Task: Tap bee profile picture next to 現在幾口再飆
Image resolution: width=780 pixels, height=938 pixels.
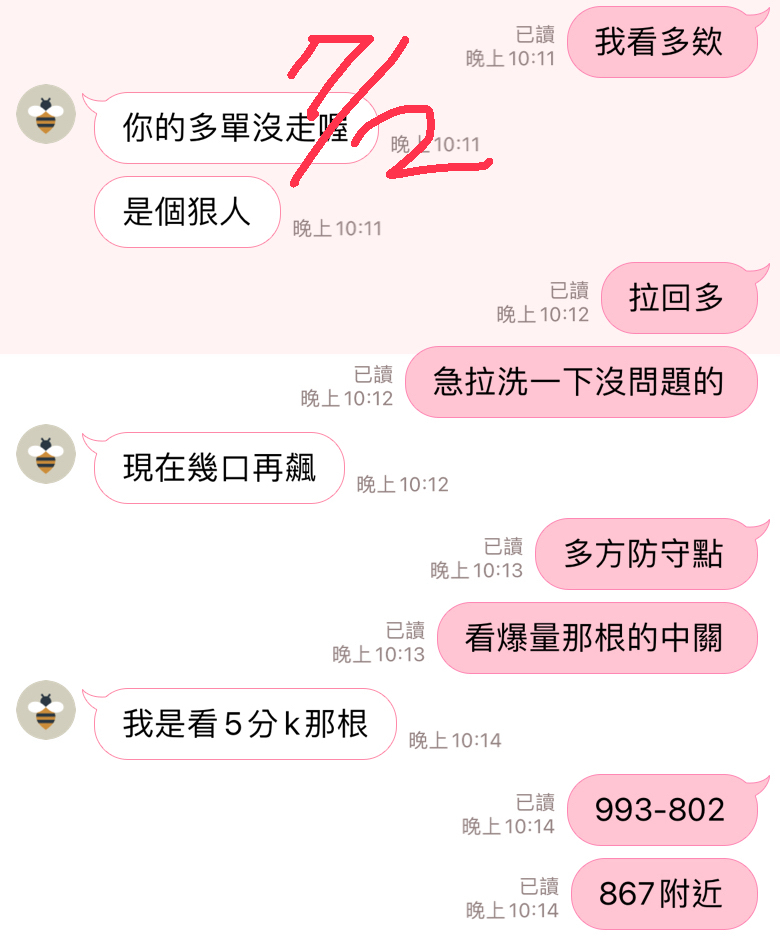Action: 46,454
